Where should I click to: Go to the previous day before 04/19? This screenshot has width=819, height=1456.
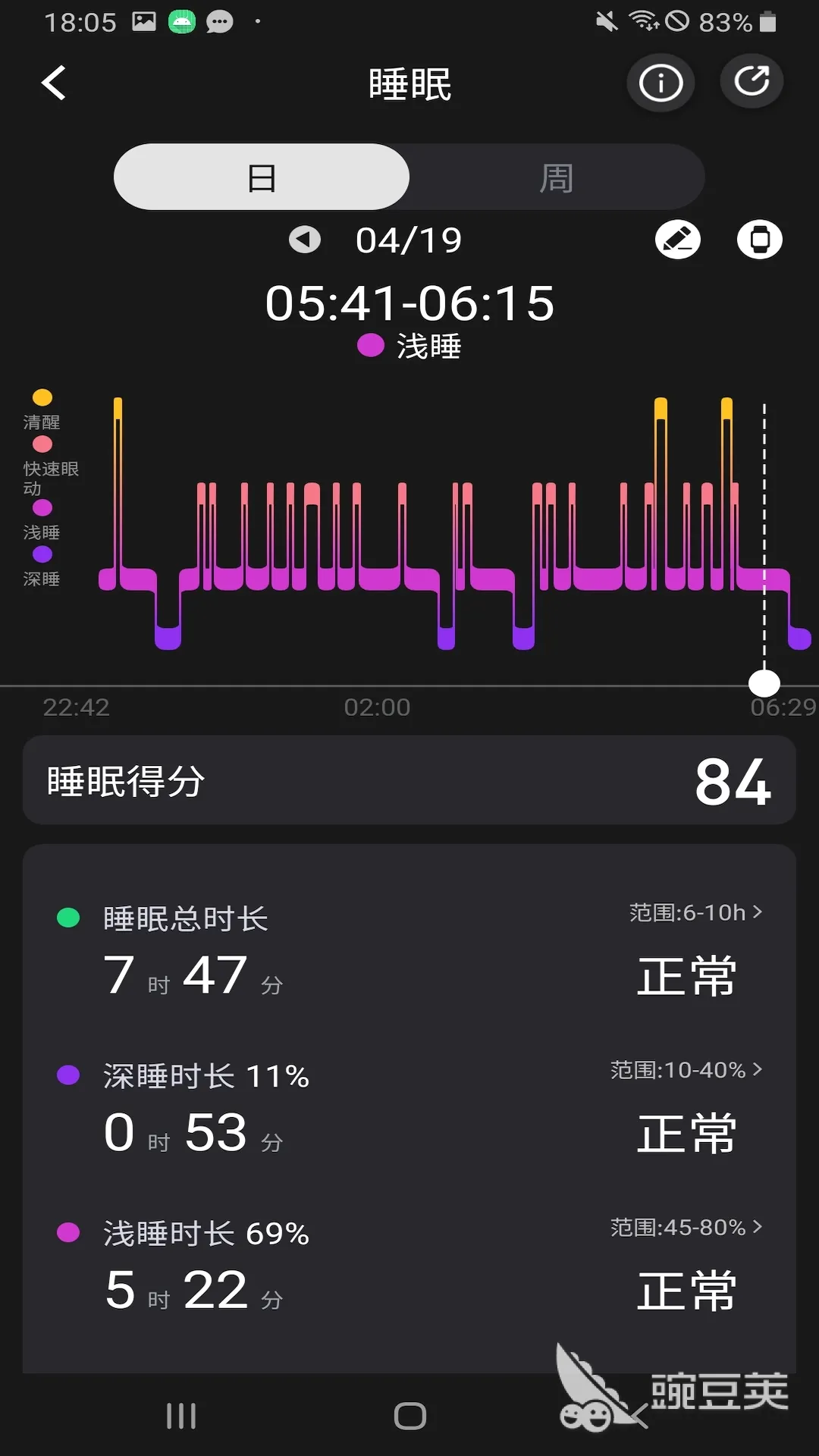pos(305,240)
